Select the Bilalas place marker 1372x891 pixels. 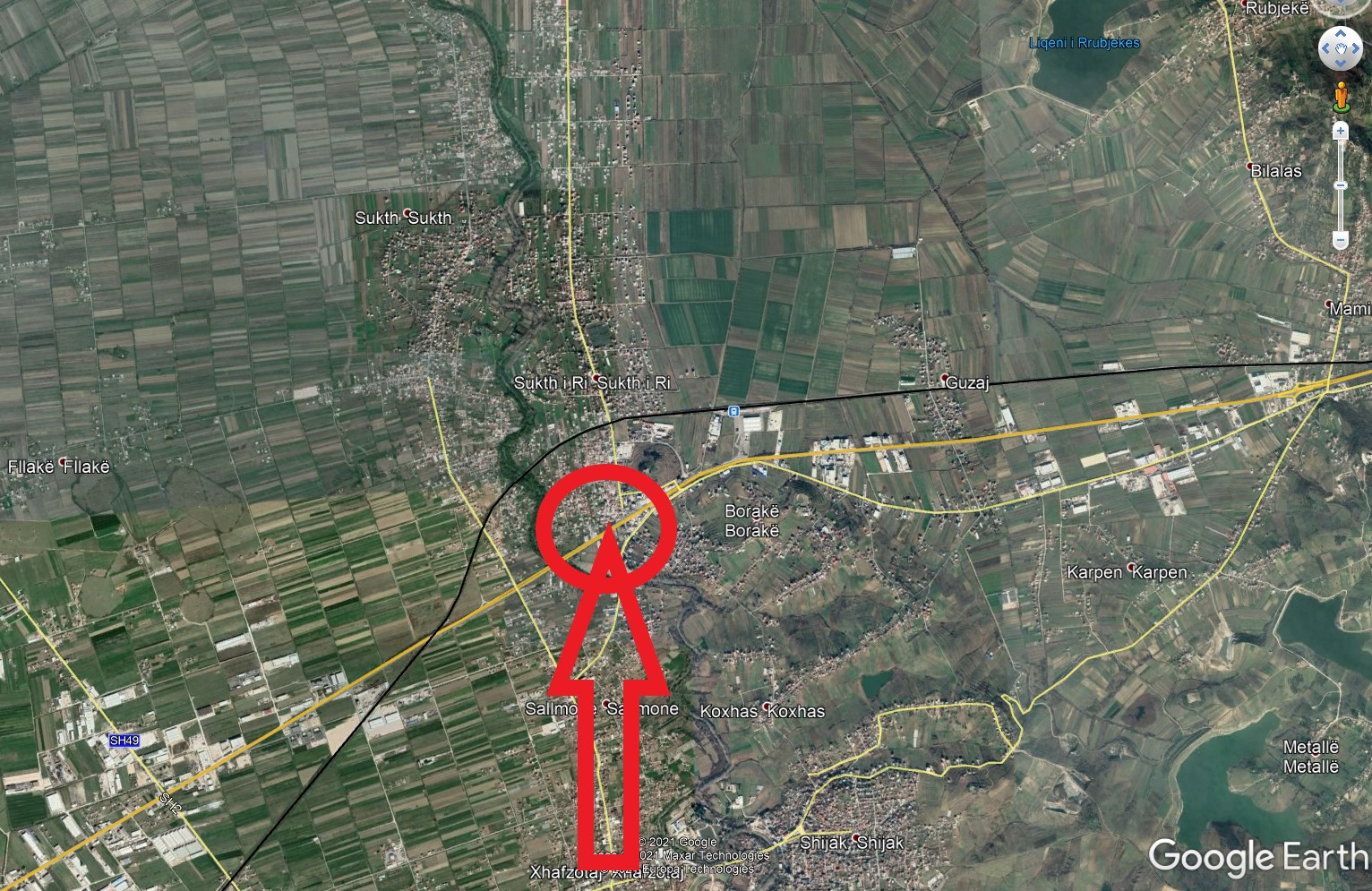point(1251,166)
